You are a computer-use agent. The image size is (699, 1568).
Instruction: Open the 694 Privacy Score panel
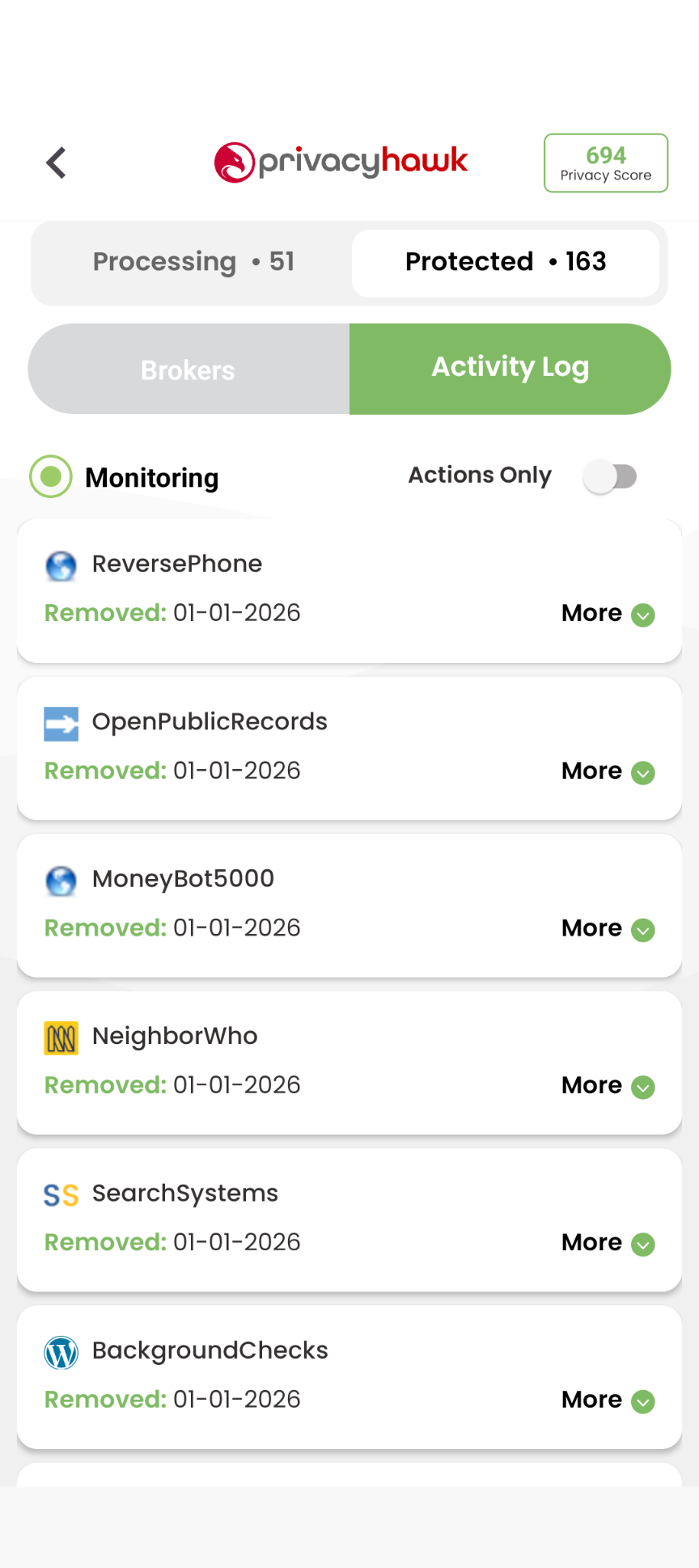[605, 163]
